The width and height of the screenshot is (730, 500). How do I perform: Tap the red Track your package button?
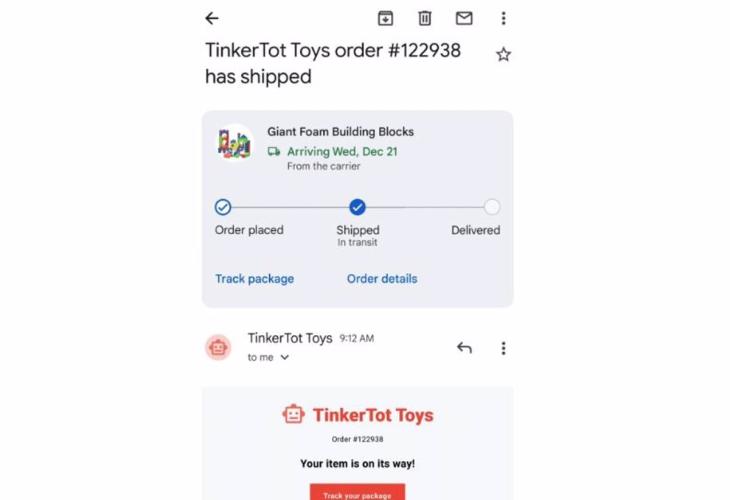(357, 494)
